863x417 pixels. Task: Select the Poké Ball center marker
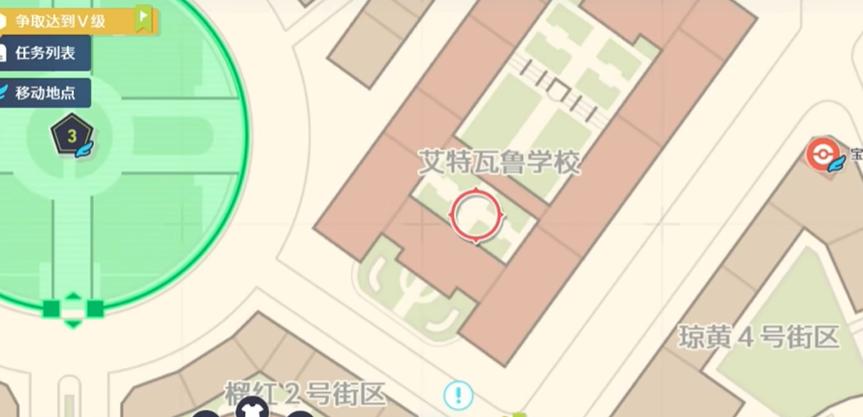[823, 155]
